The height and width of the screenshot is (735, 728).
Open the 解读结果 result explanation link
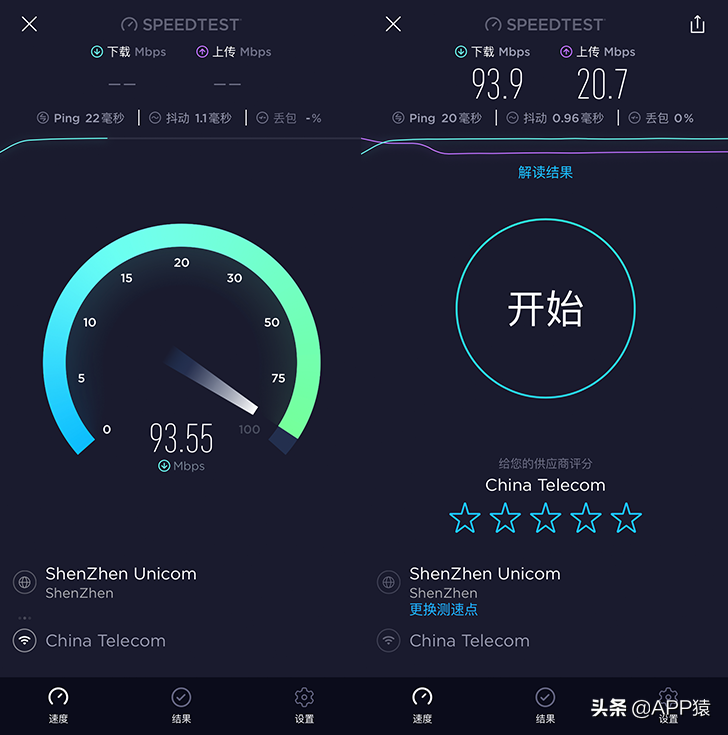[x=545, y=171]
